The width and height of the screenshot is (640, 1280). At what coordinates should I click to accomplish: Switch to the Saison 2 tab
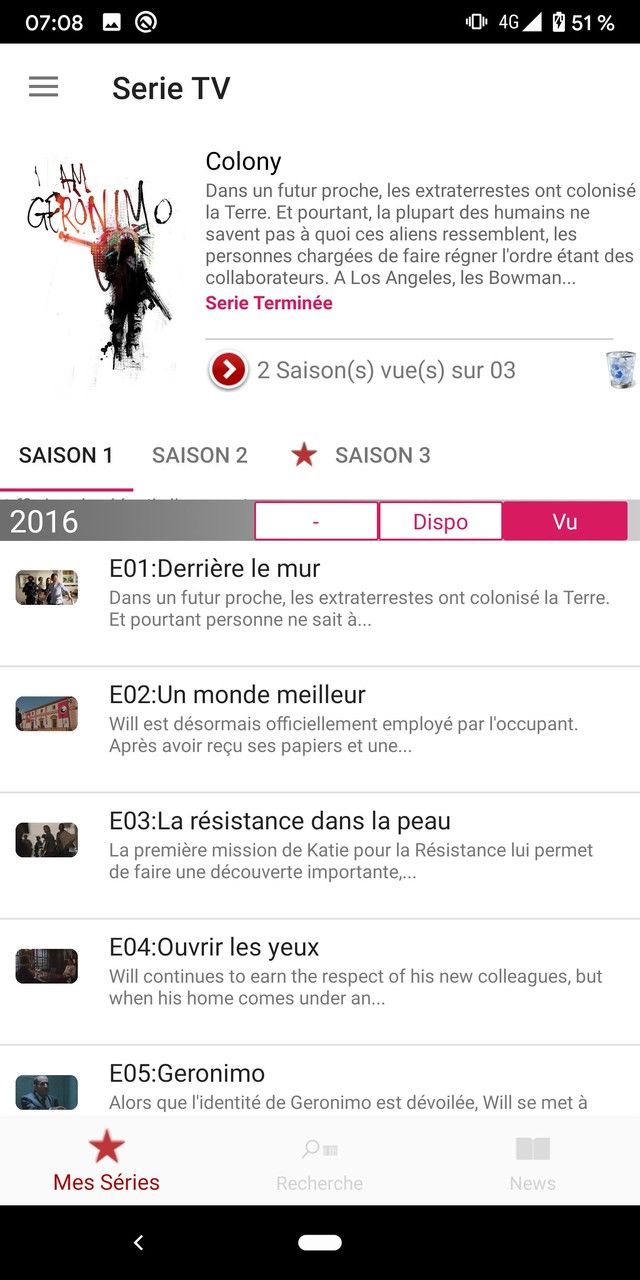coord(200,456)
